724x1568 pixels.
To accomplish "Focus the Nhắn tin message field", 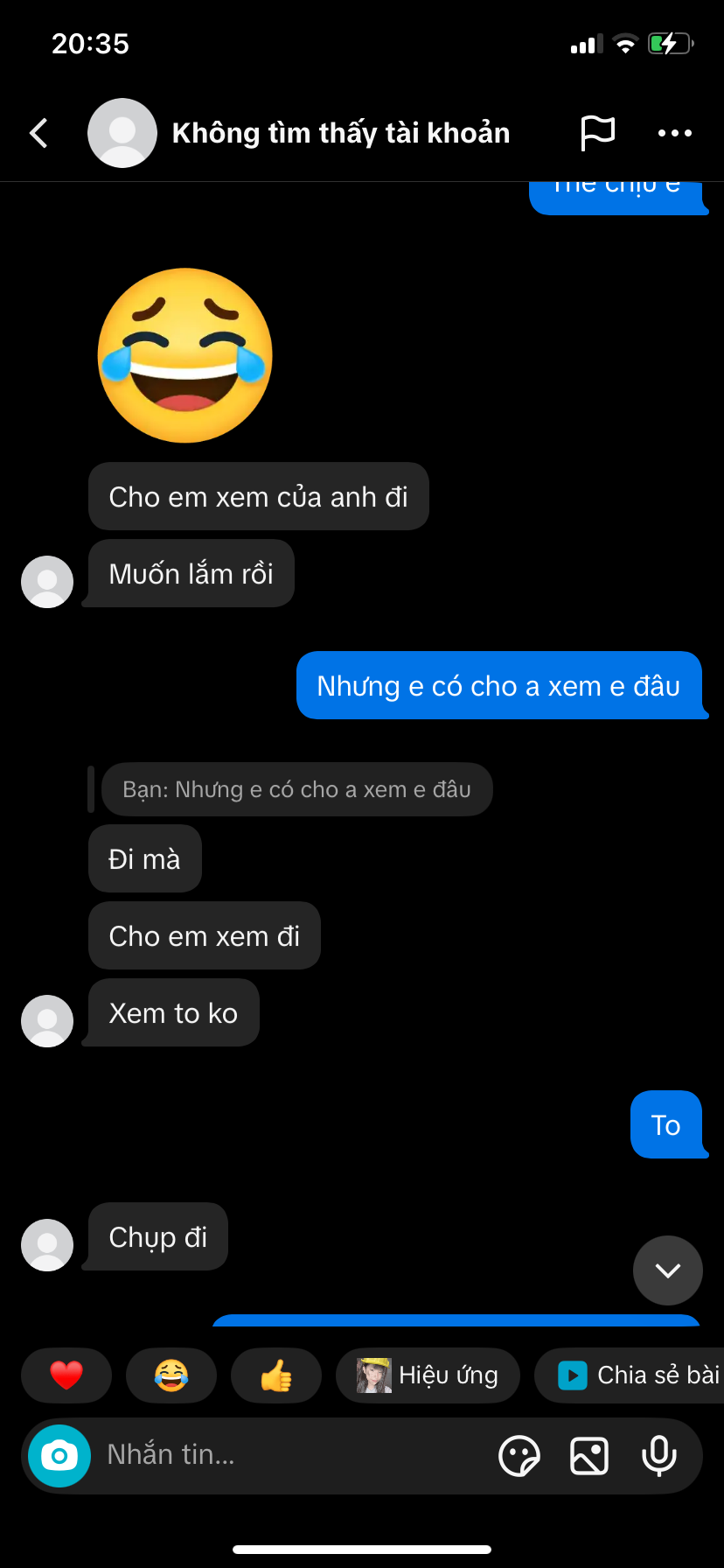I will point(289,1456).
